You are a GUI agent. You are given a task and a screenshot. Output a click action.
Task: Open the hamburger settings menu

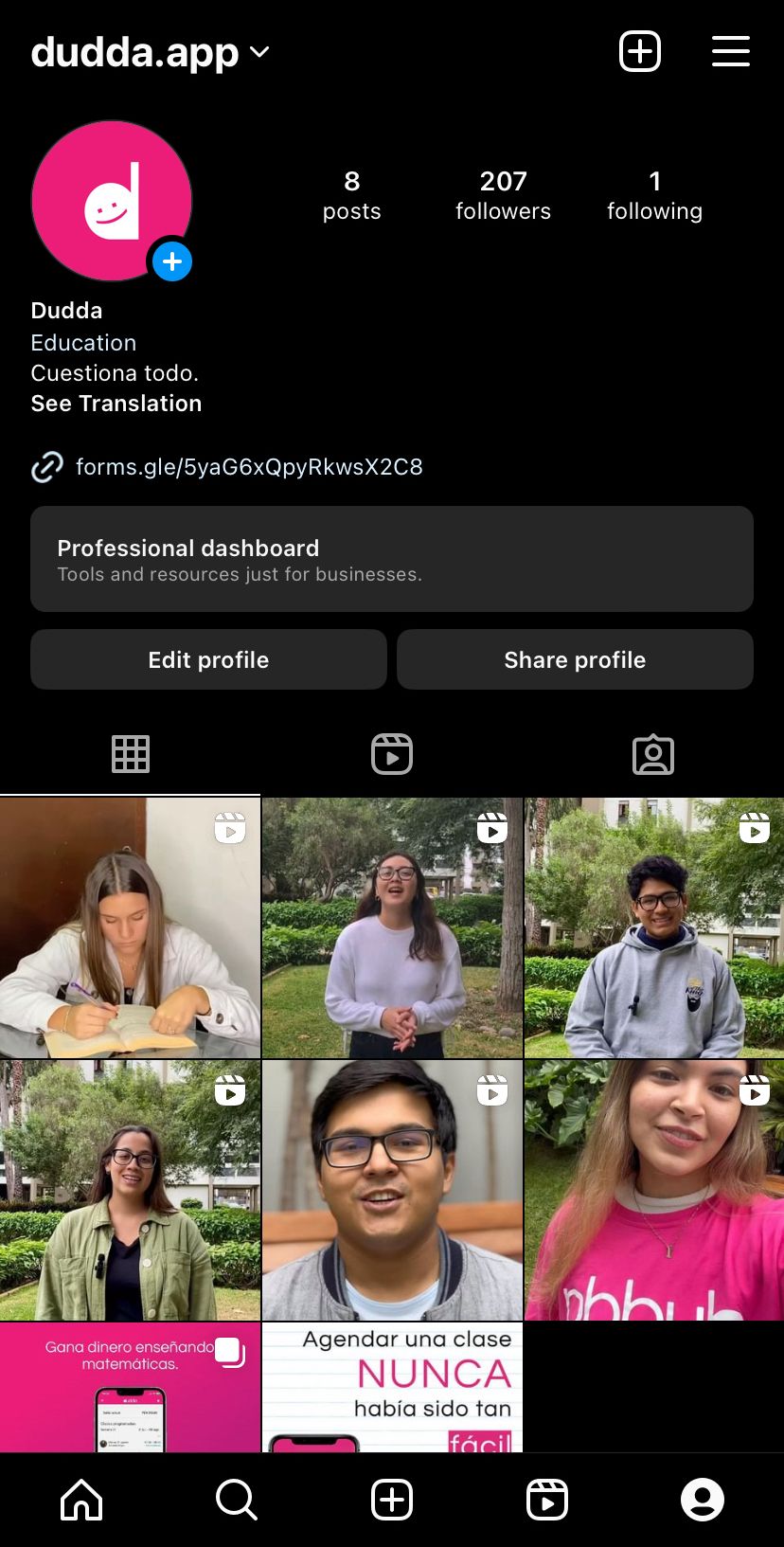point(730,51)
